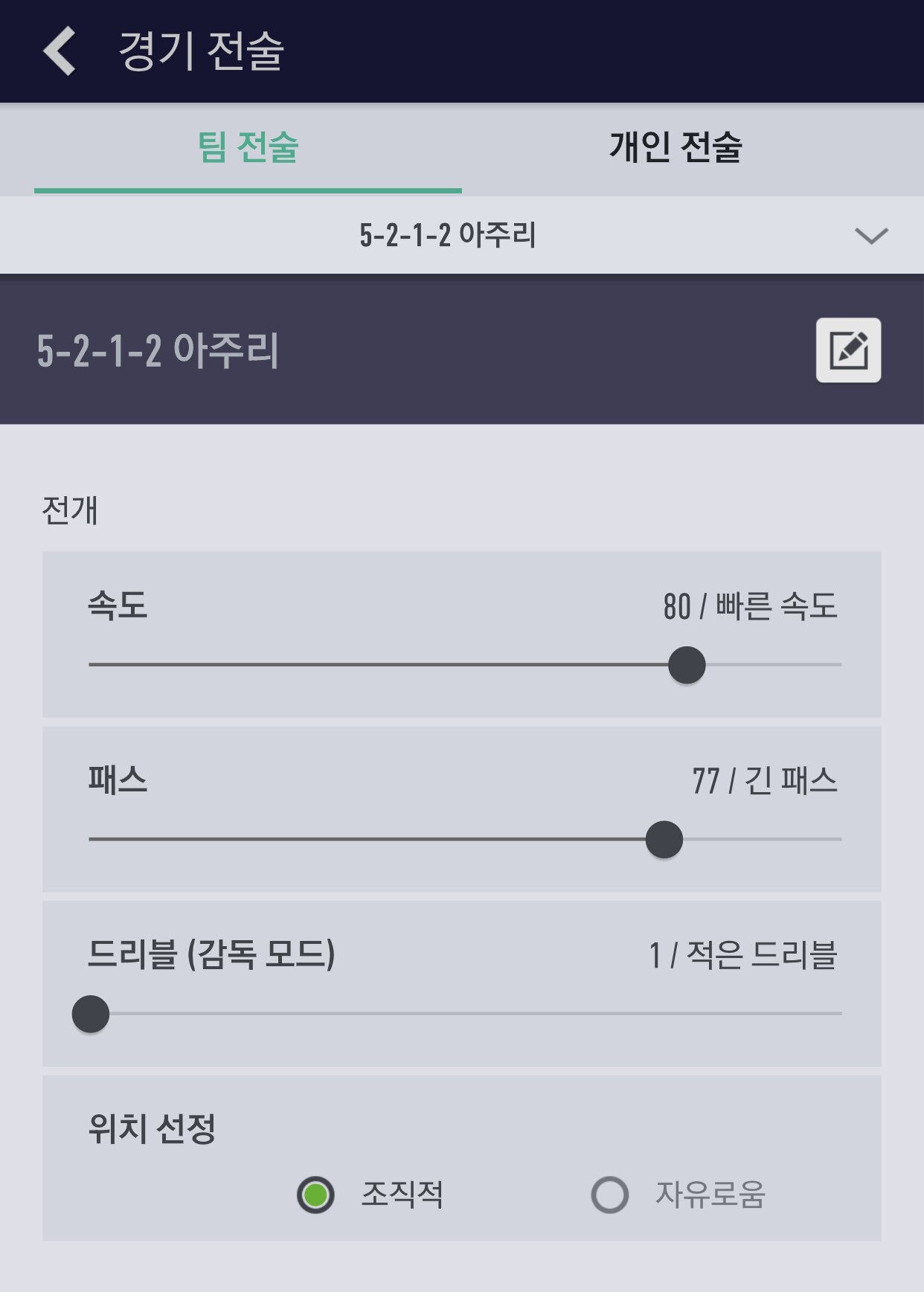Choose 자유로움 for 위치 선정
Screen dimensions: 924x1292
[610, 1195]
